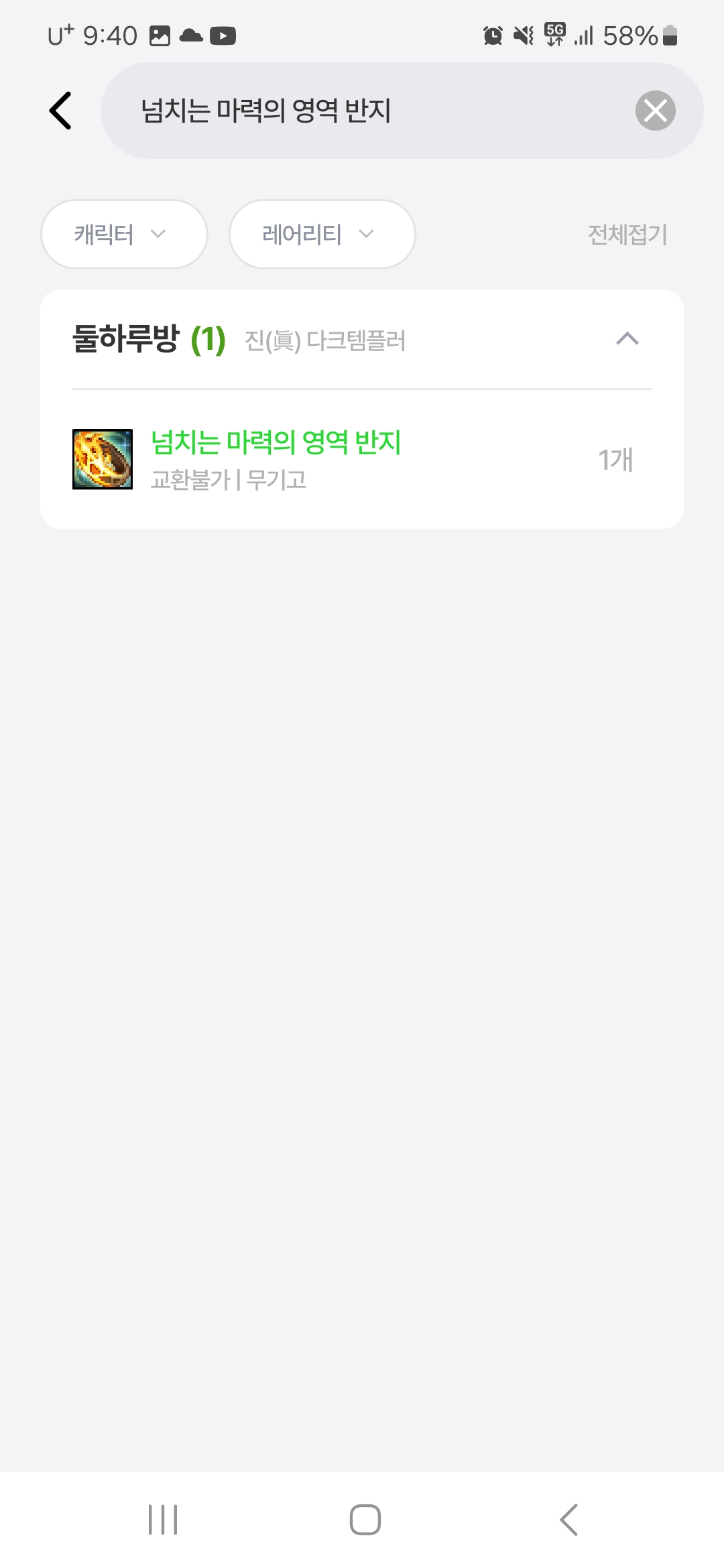Viewport: 724px width, 1568px height.
Task: Collapse all results with 전체접기
Action: click(627, 235)
